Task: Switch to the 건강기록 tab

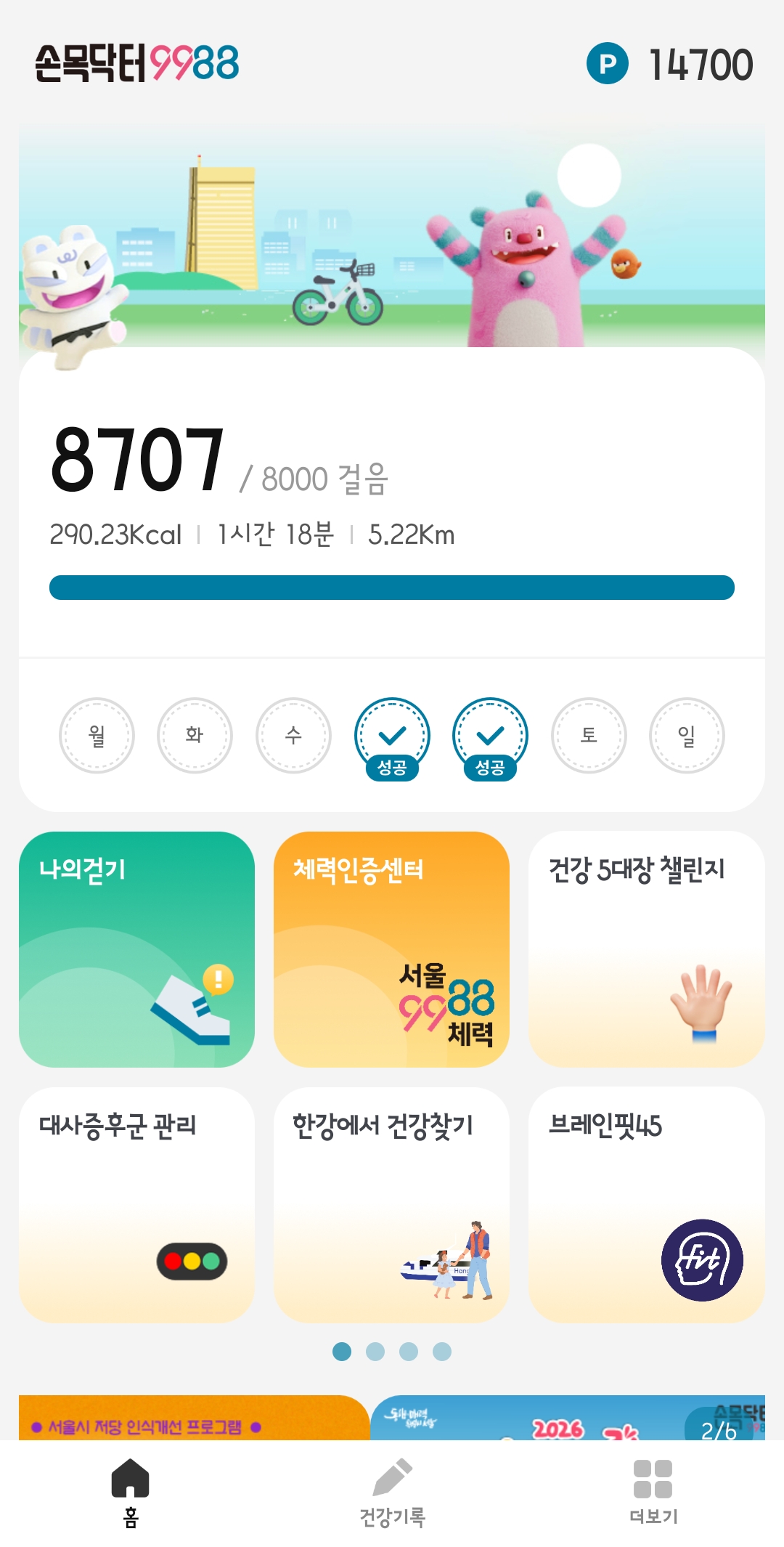Action: pos(392,1493)
